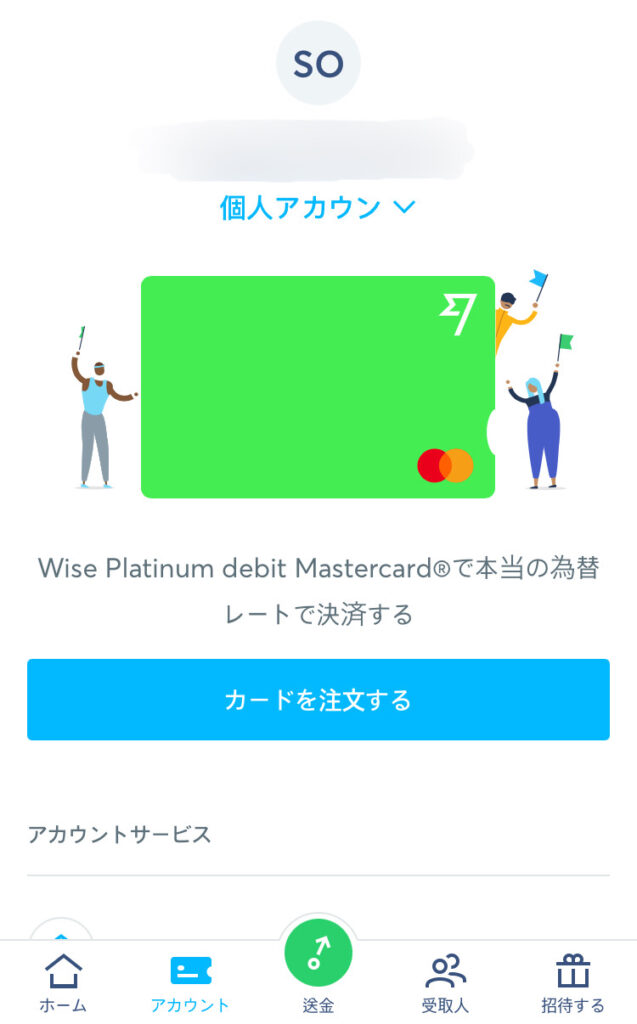Screen dimensions: 637x1024
Task: Start a transfer with the 送金 button
Action: pyautogui.click(x=318, y=962)
